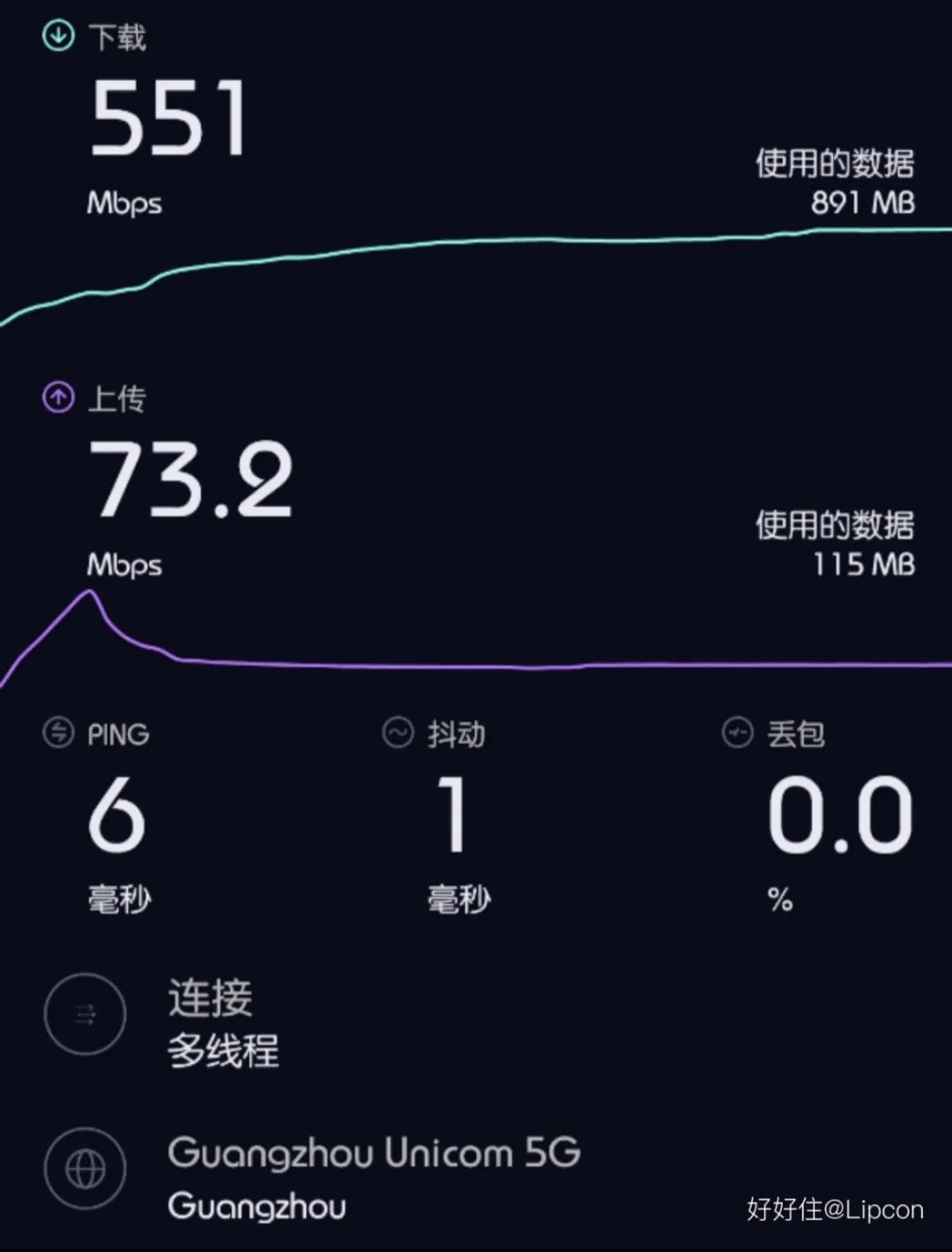Click the download arrow icon next to 下载

coord(56,36)
